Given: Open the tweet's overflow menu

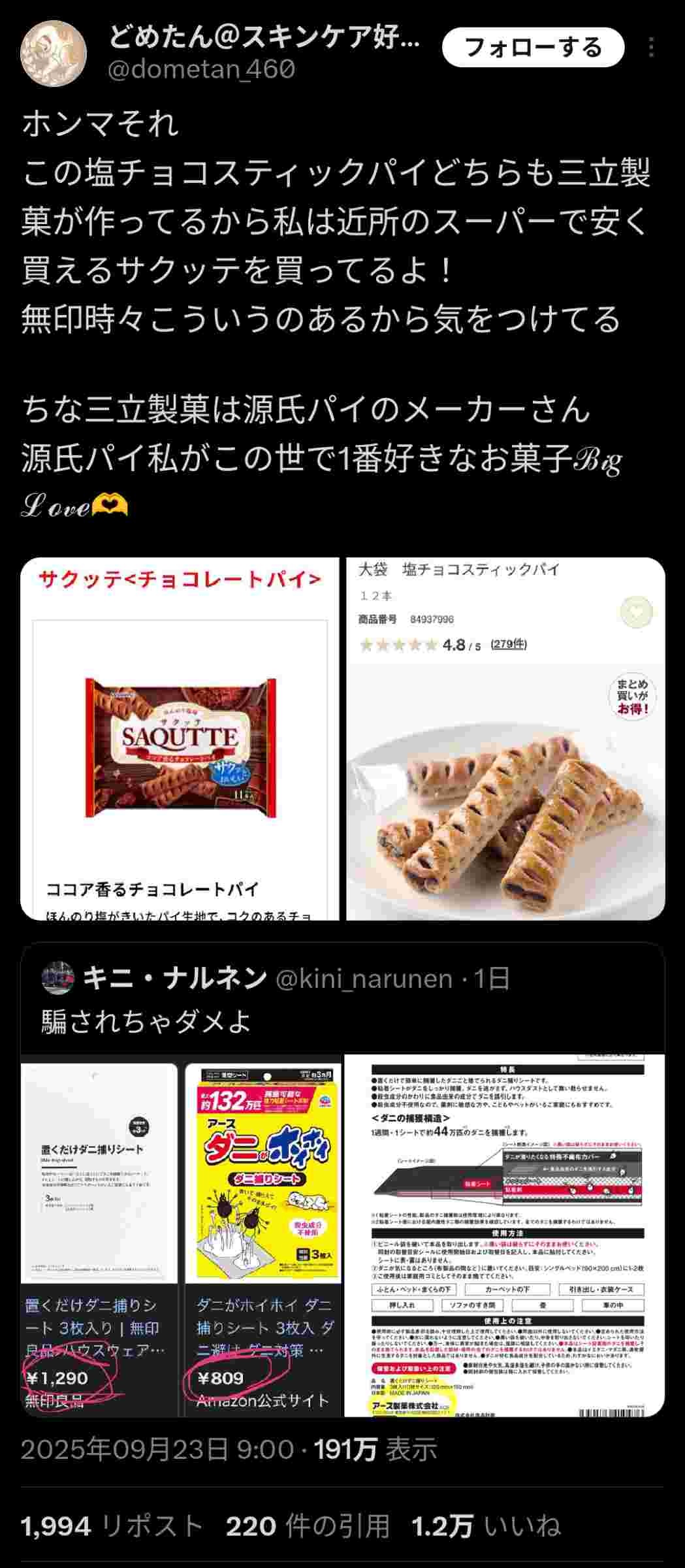Looking at the screenshot, I should coord(651,47).
